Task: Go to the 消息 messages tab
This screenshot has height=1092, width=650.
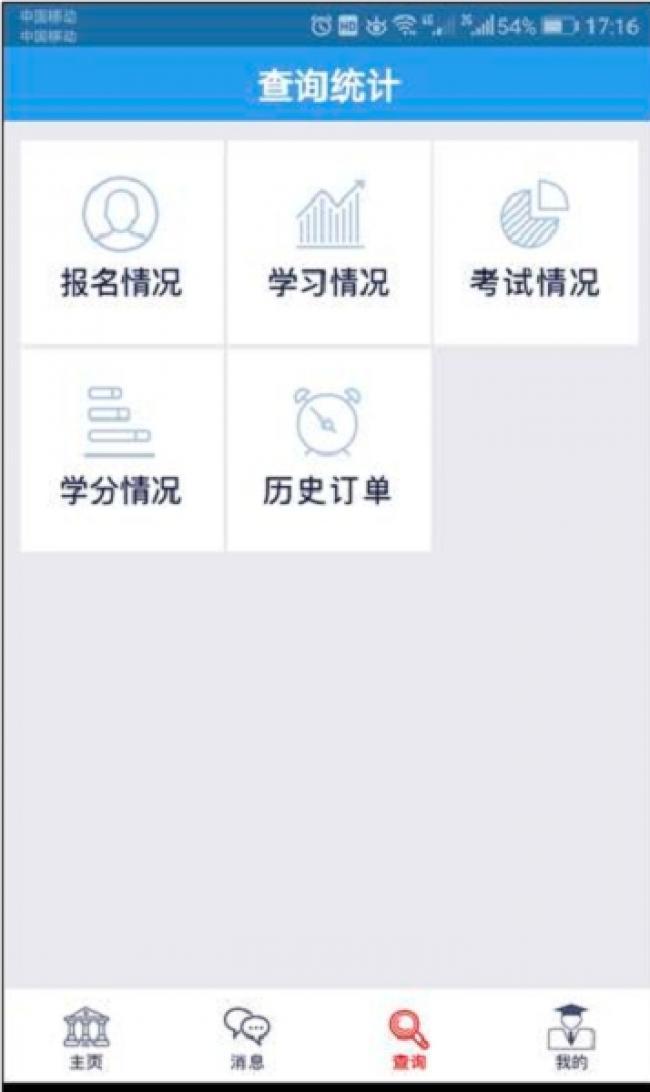Action: (247, 1037)
